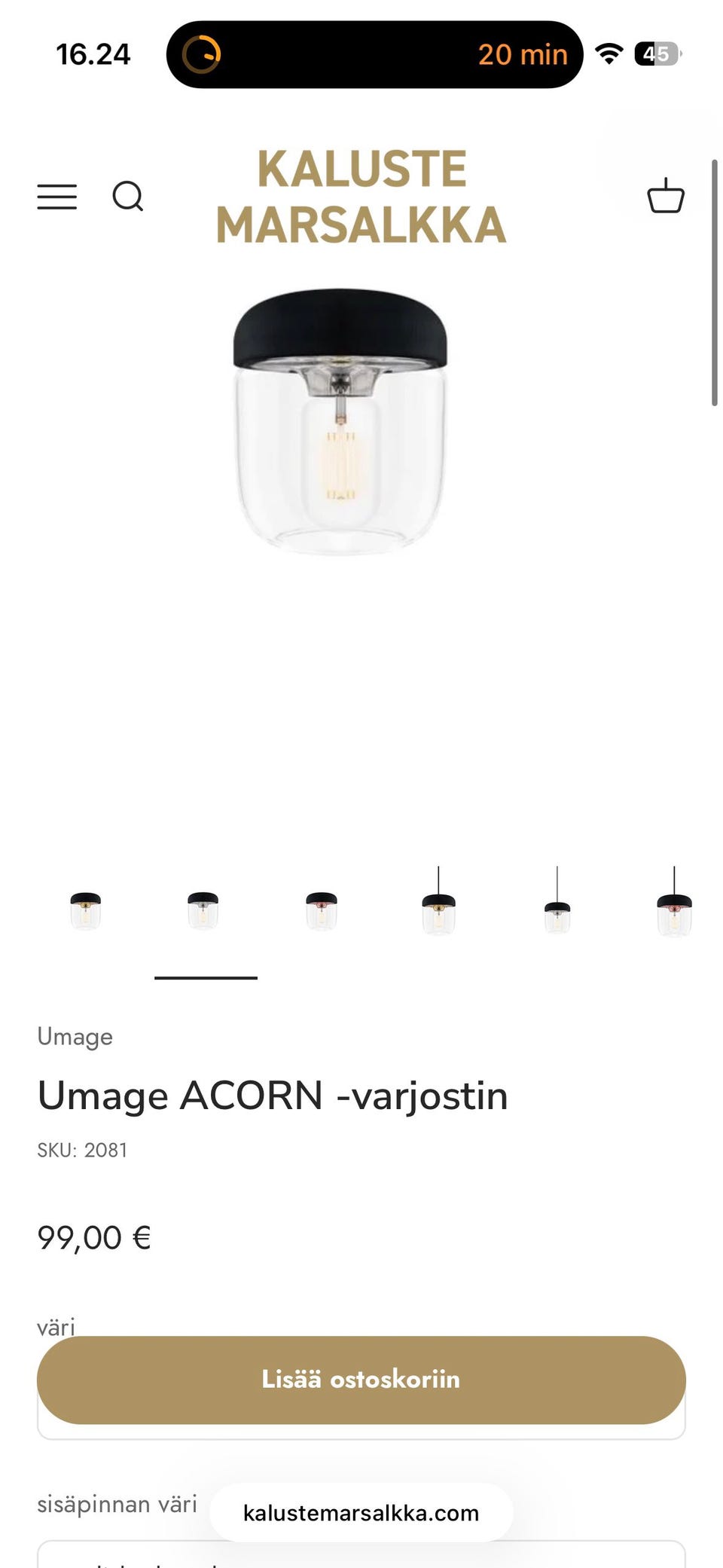View the fifth thumbnail with small hanging lamp

[x=557, y=901]
